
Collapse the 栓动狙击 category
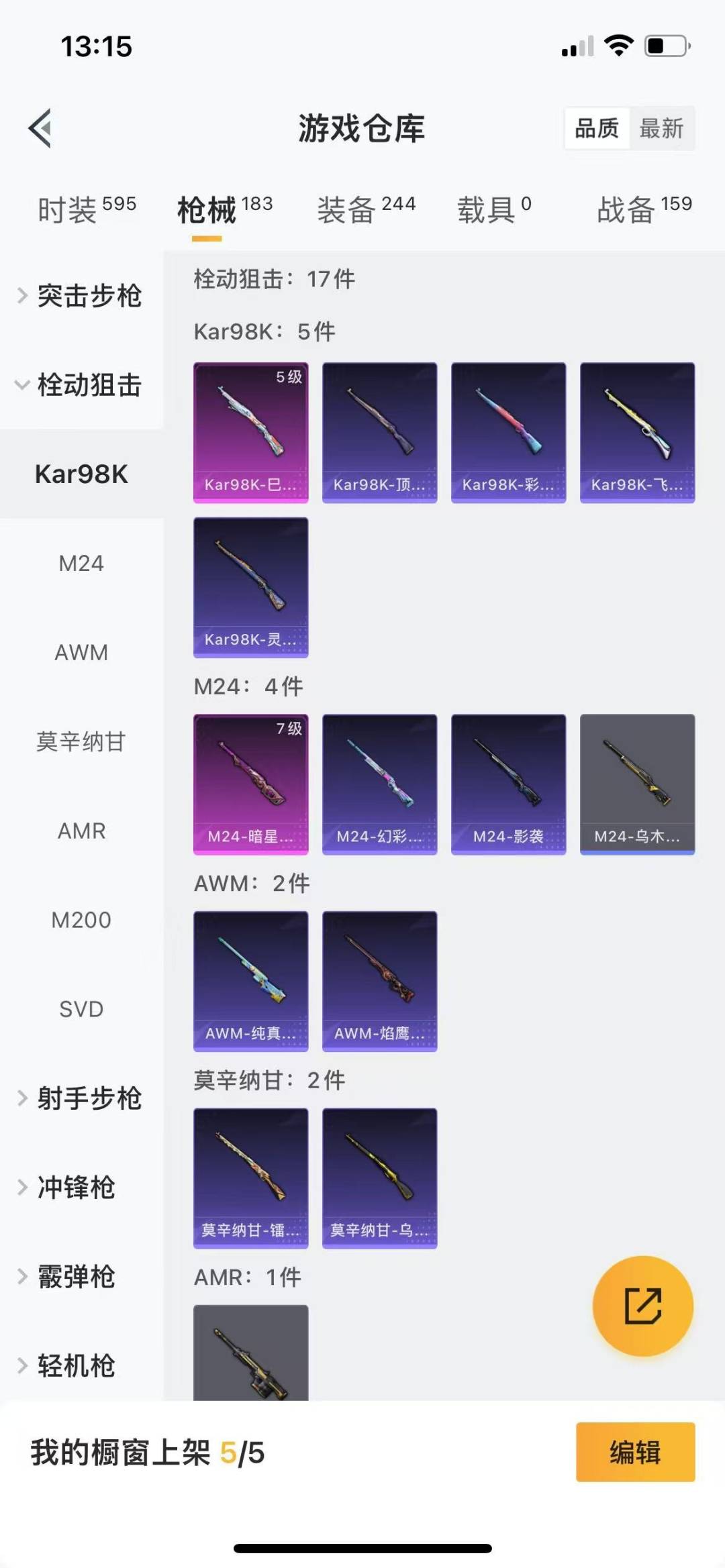81,385
